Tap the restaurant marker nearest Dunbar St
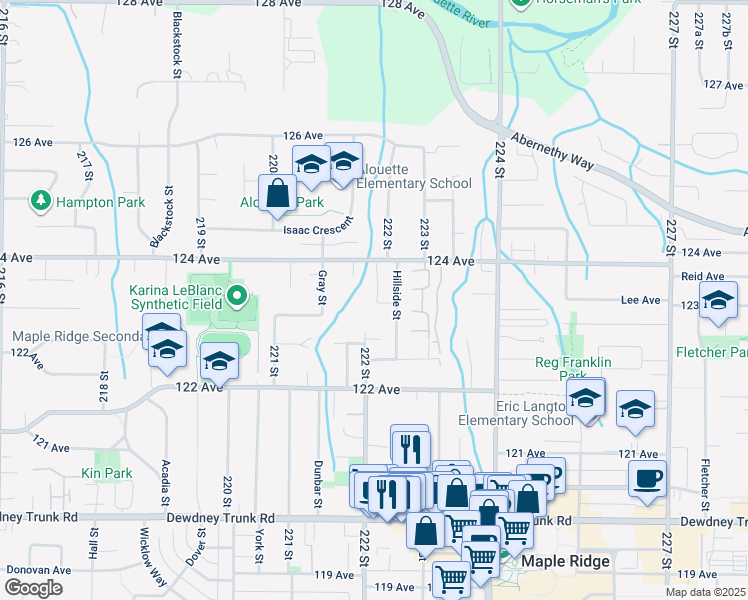The height and width of the screenshot is (600, 748). coord(387,496)
